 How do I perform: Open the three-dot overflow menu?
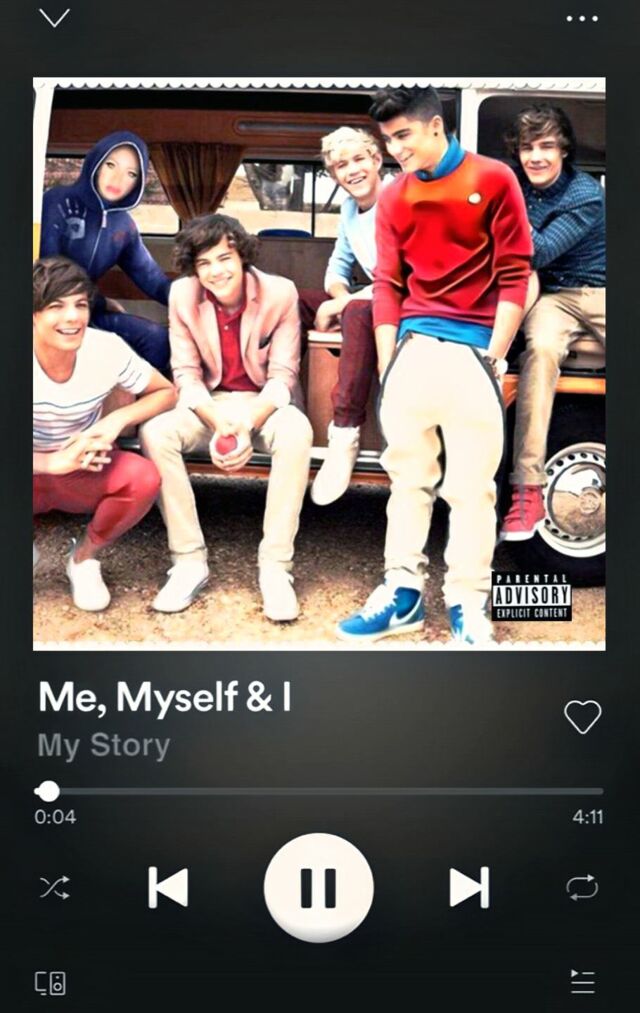pyautogui.click(x=581, y=19)
